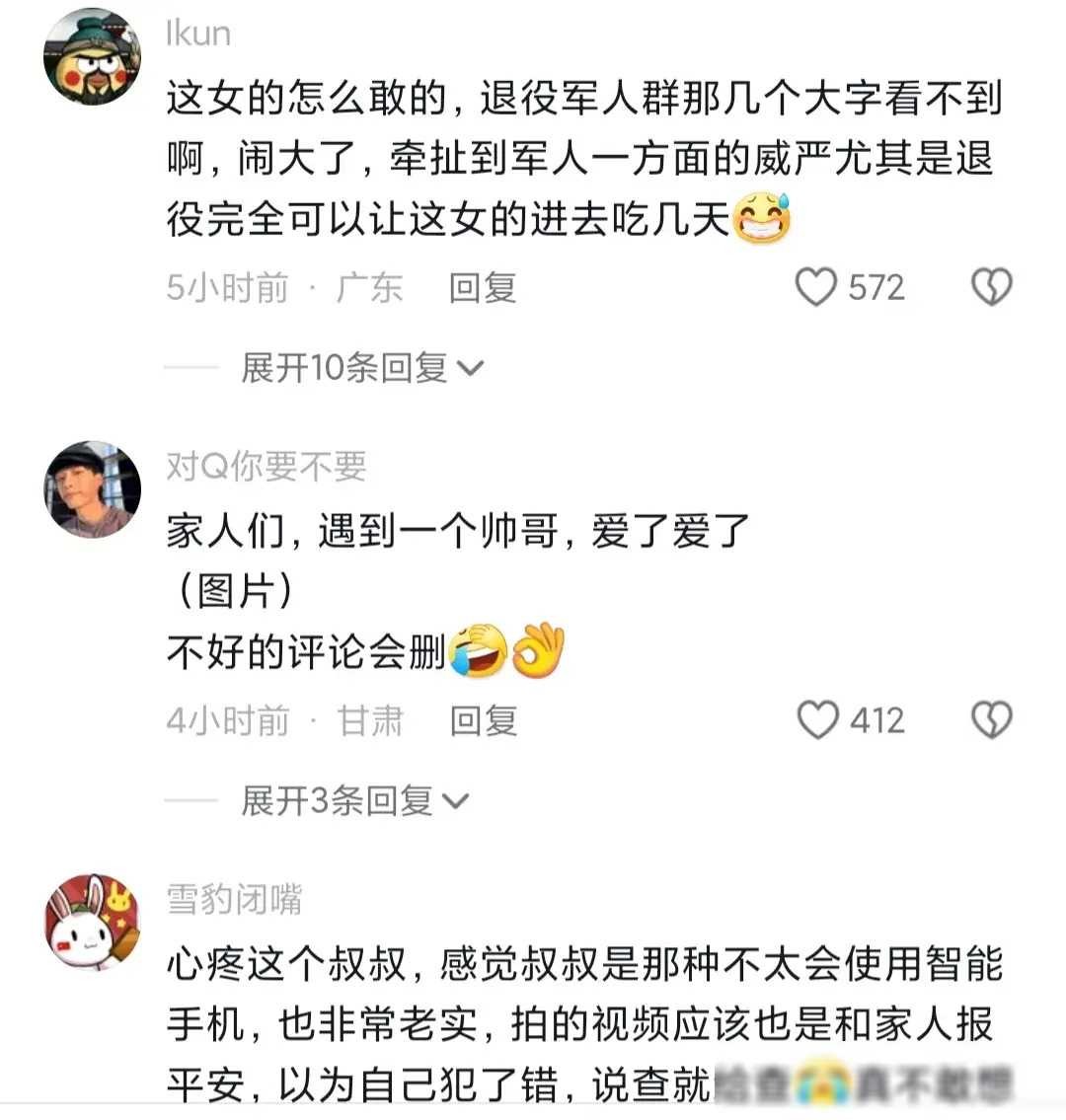Expand 3 replies under 对Q你要不要's comment

coord(353,800)
